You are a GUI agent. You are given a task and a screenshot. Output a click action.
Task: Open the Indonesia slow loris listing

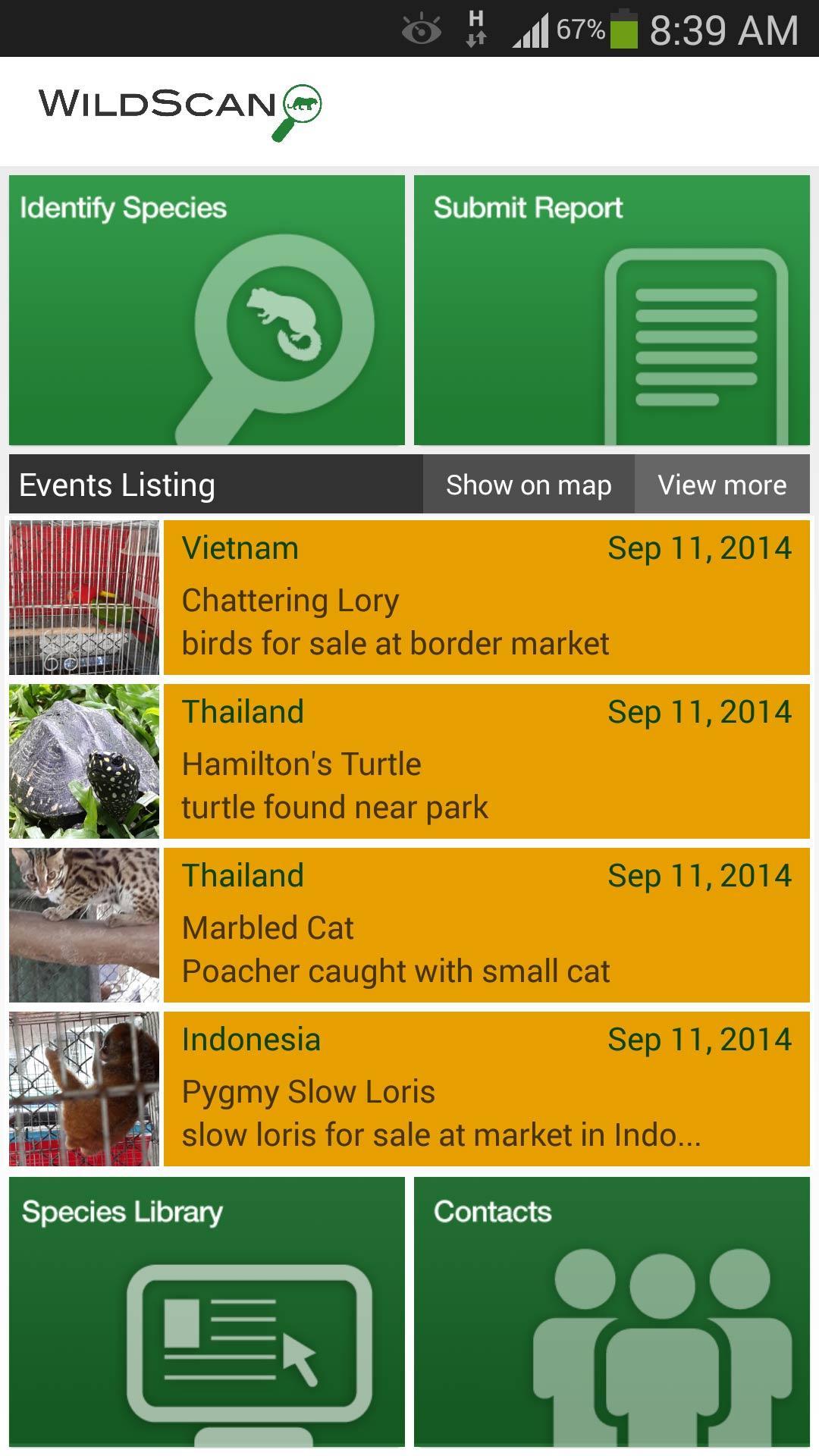485,1088
